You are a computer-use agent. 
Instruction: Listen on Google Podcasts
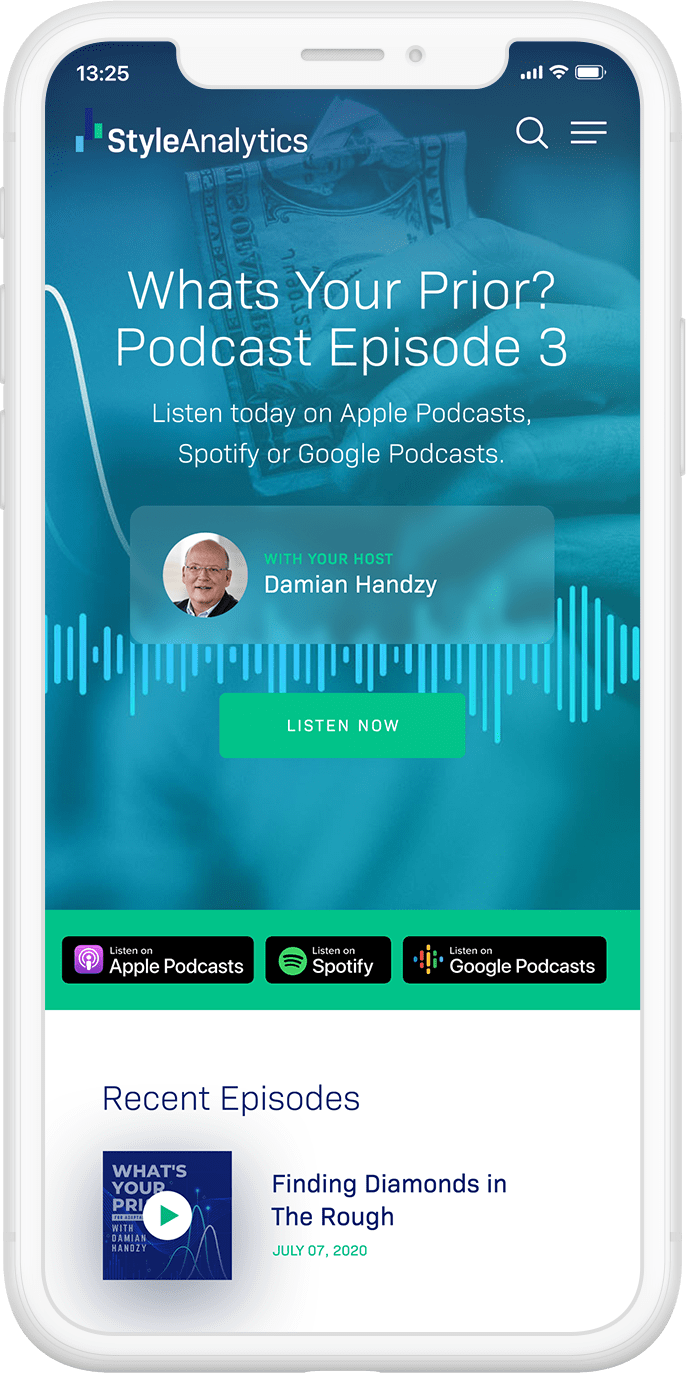pos(504,960)
